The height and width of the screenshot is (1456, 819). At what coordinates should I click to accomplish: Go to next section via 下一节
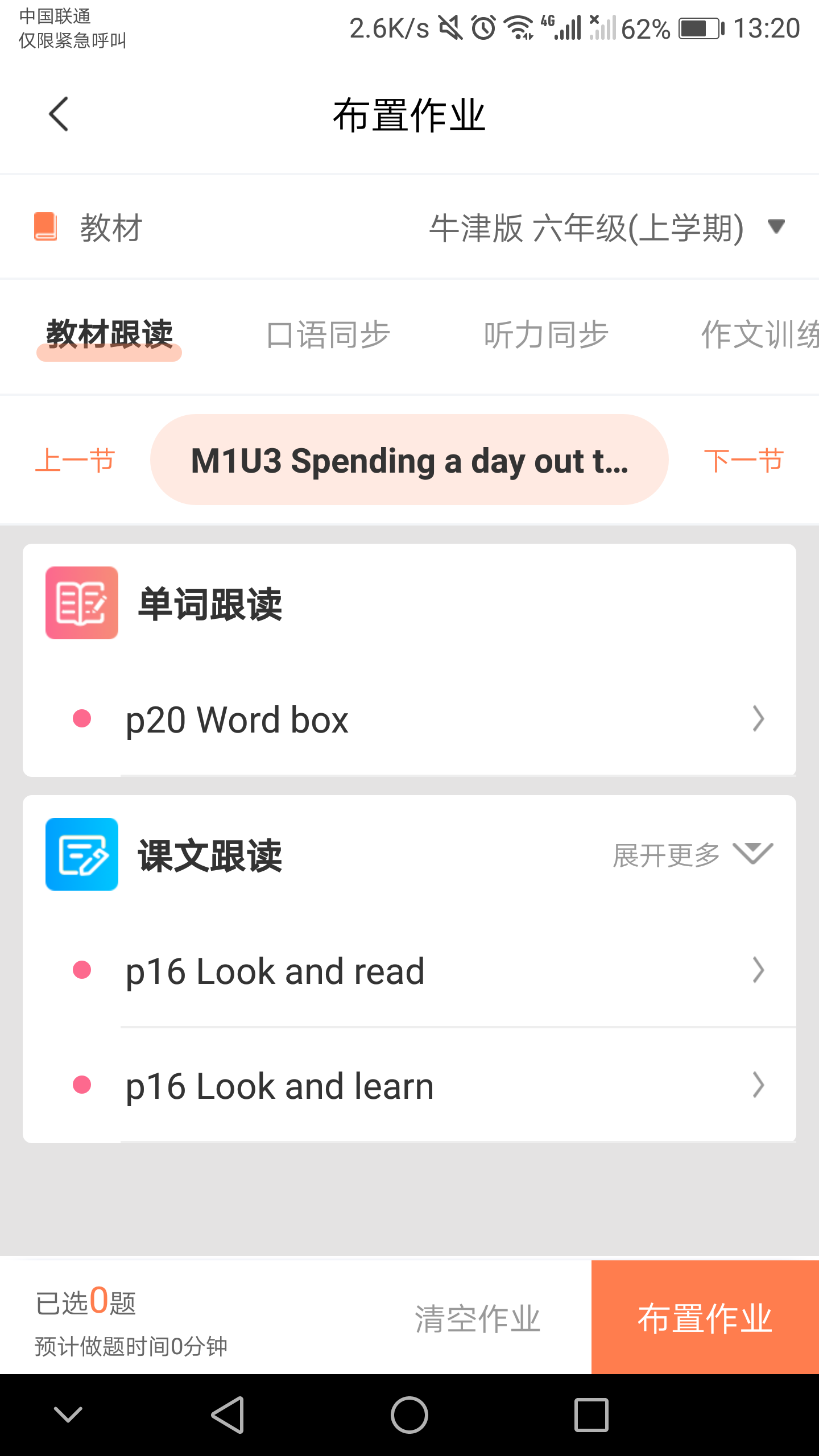(743, 460)
